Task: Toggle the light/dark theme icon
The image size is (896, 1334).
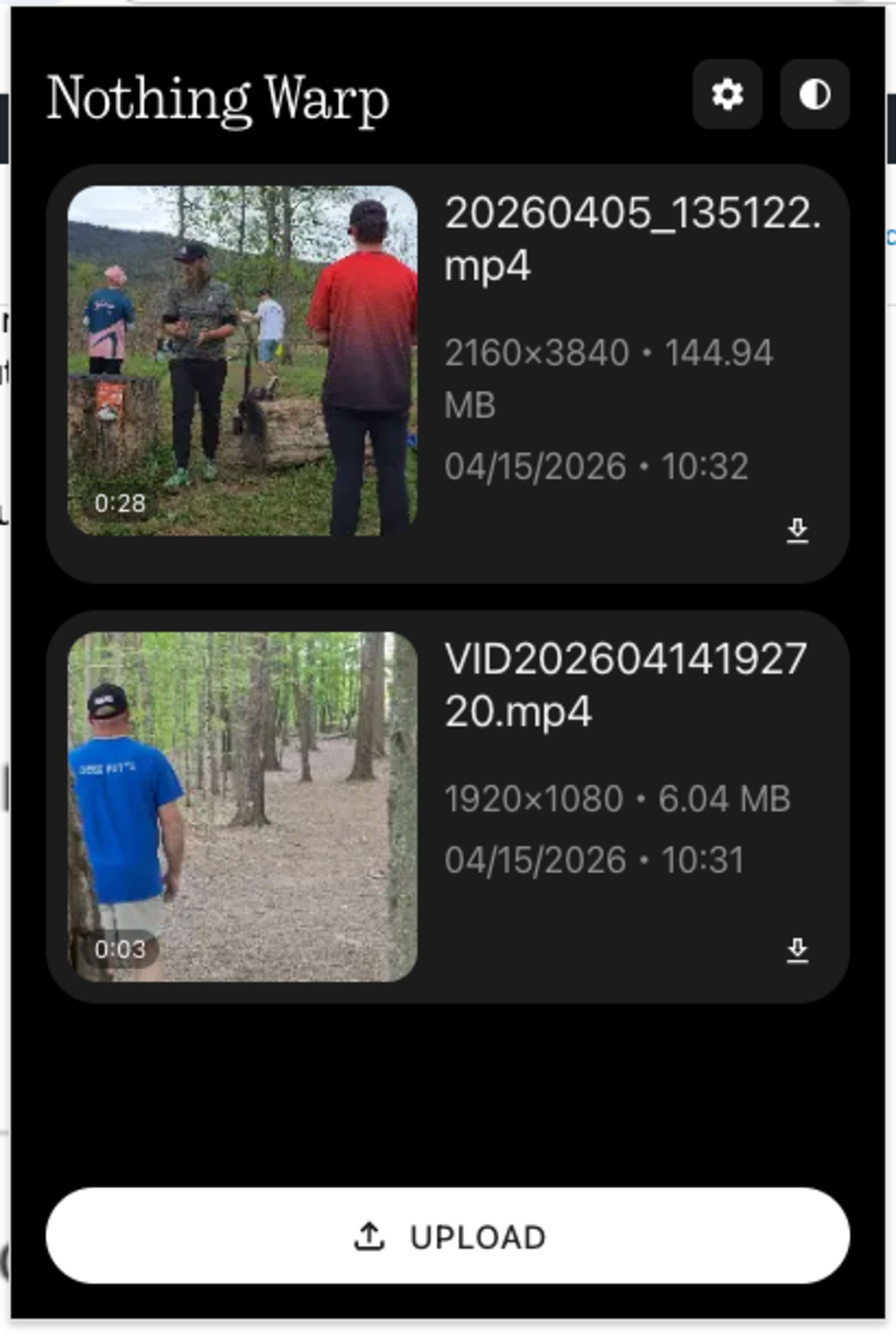Action: coord(814,94)
